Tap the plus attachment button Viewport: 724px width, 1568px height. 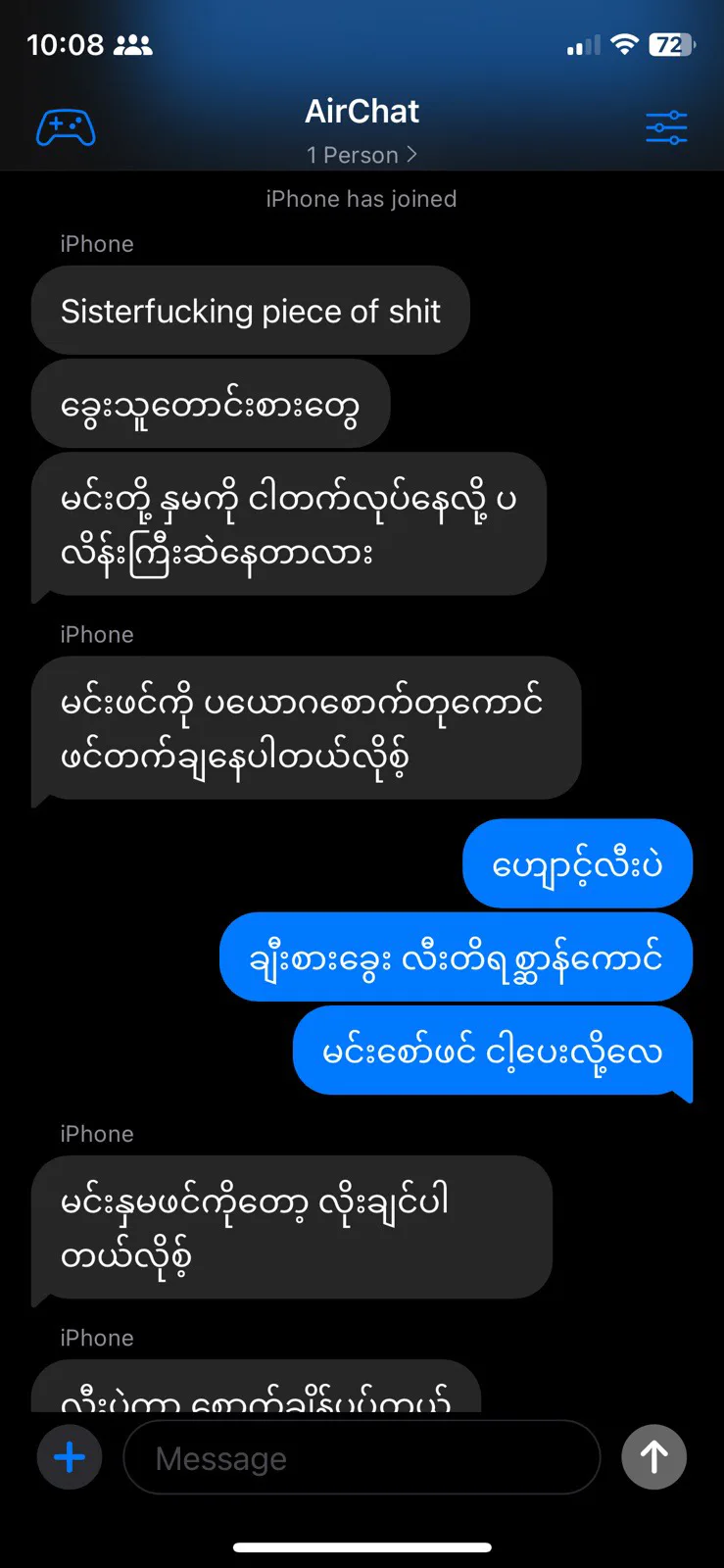tap(70, 1457)
